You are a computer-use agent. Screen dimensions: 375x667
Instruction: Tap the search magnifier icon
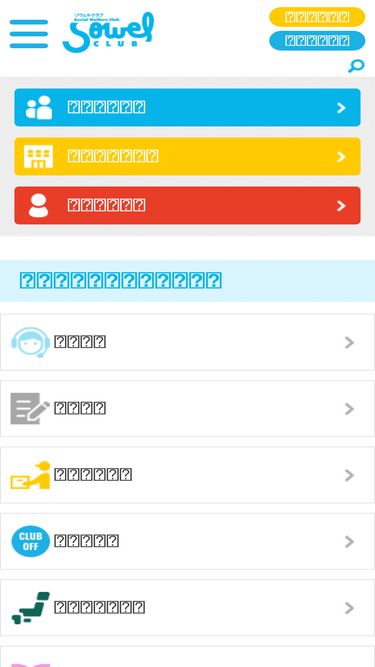point(356,66)
